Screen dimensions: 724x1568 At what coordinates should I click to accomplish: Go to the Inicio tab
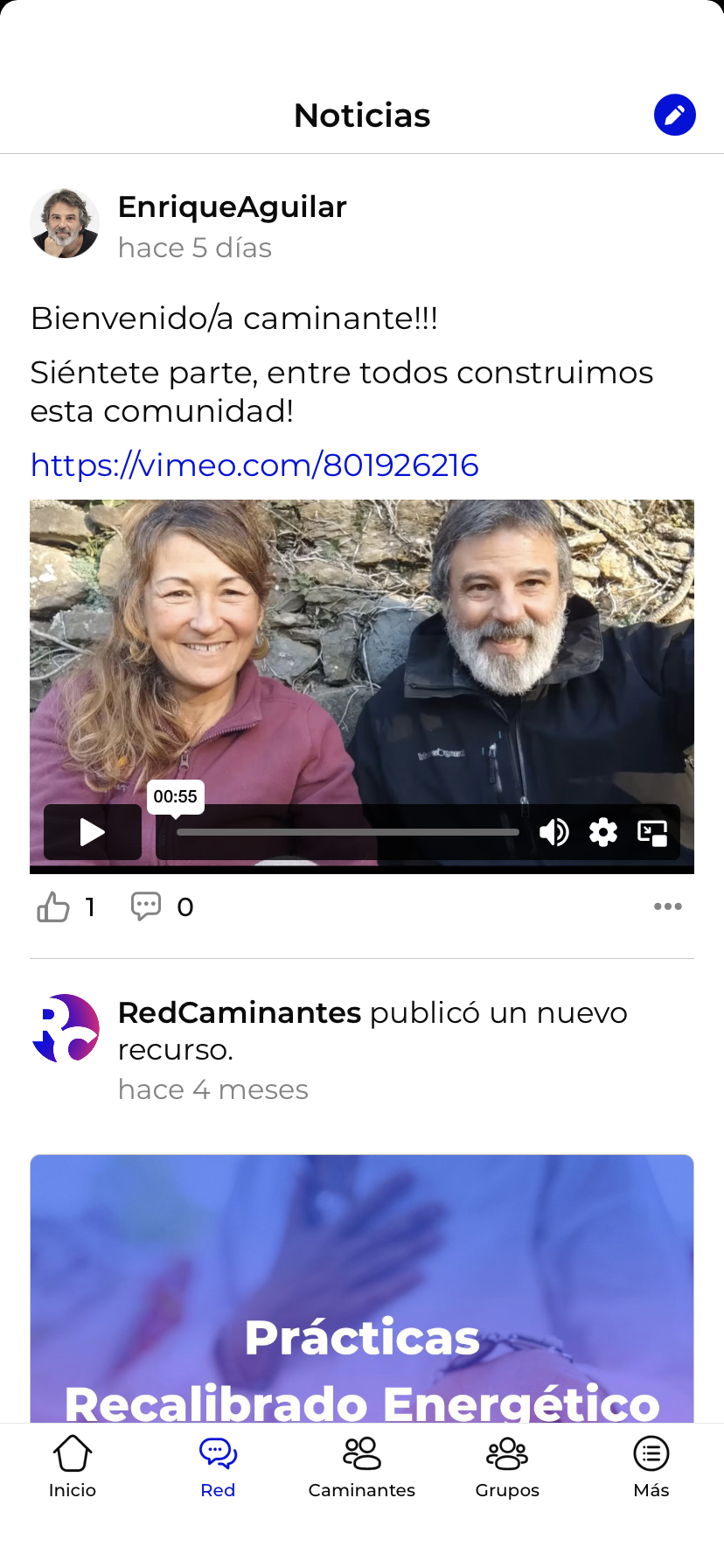73,1466
